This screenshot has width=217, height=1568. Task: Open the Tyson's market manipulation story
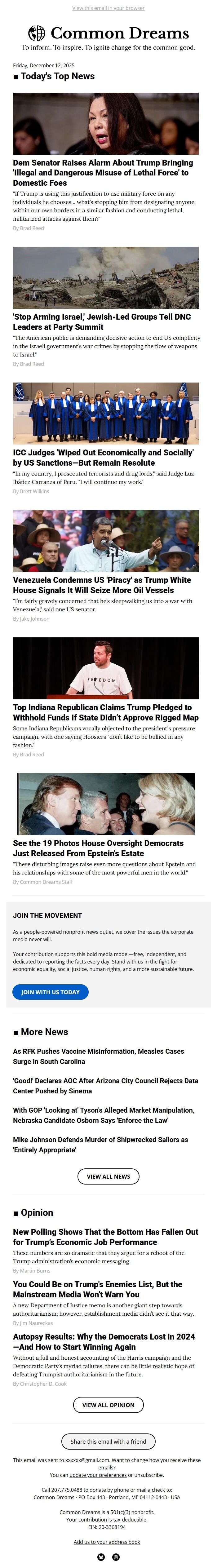point(103,1115)
